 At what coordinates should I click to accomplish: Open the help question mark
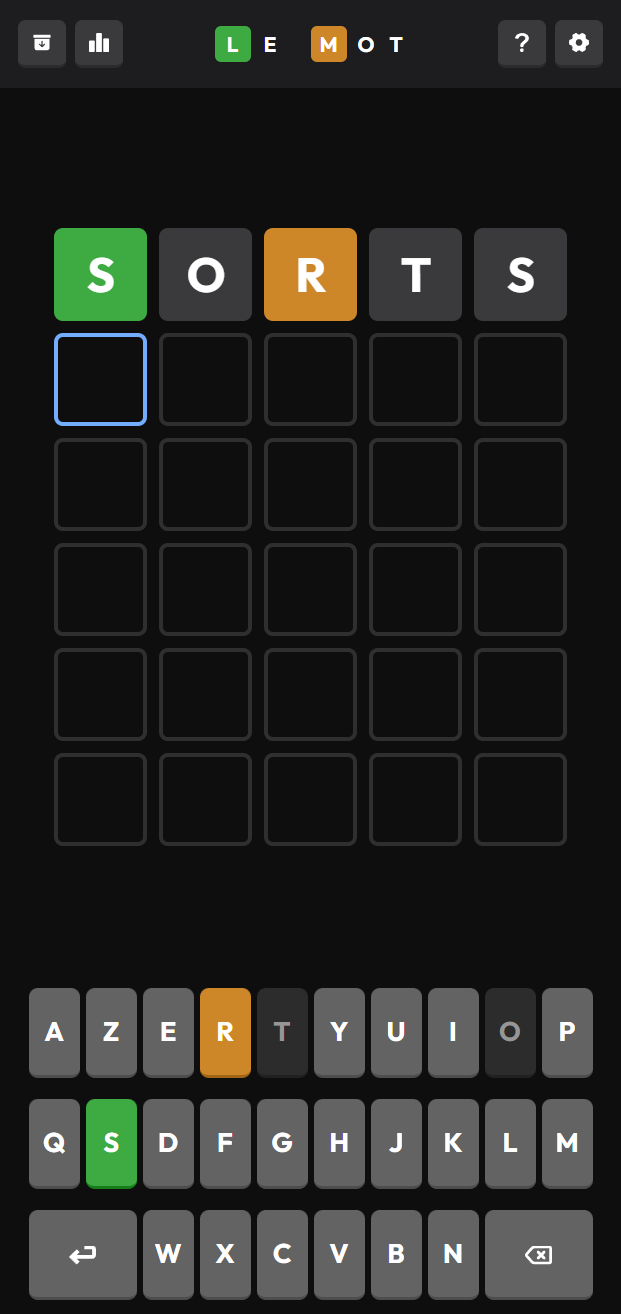[x=522, y=43]
